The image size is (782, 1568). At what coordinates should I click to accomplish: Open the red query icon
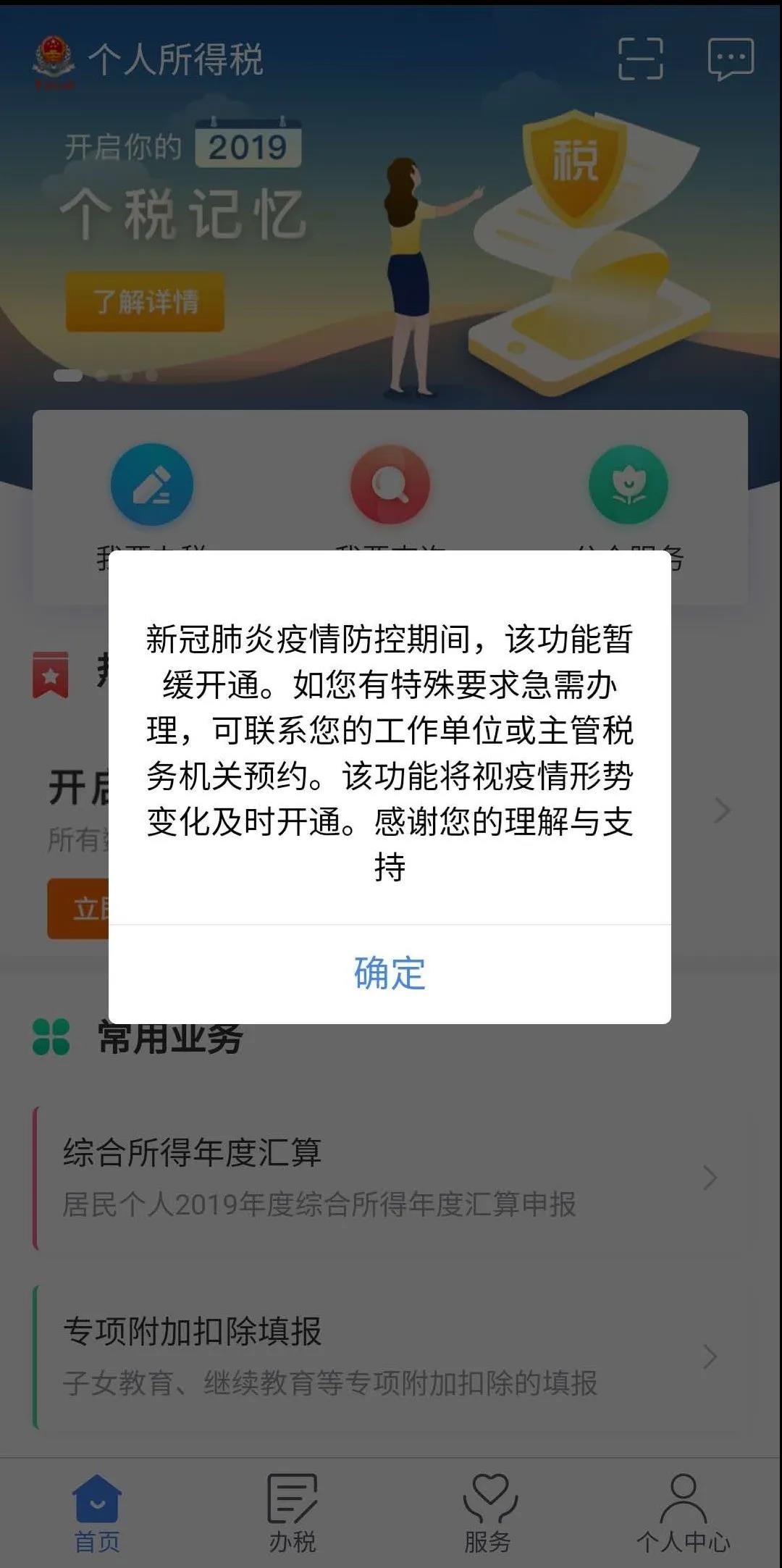point(390,485)
